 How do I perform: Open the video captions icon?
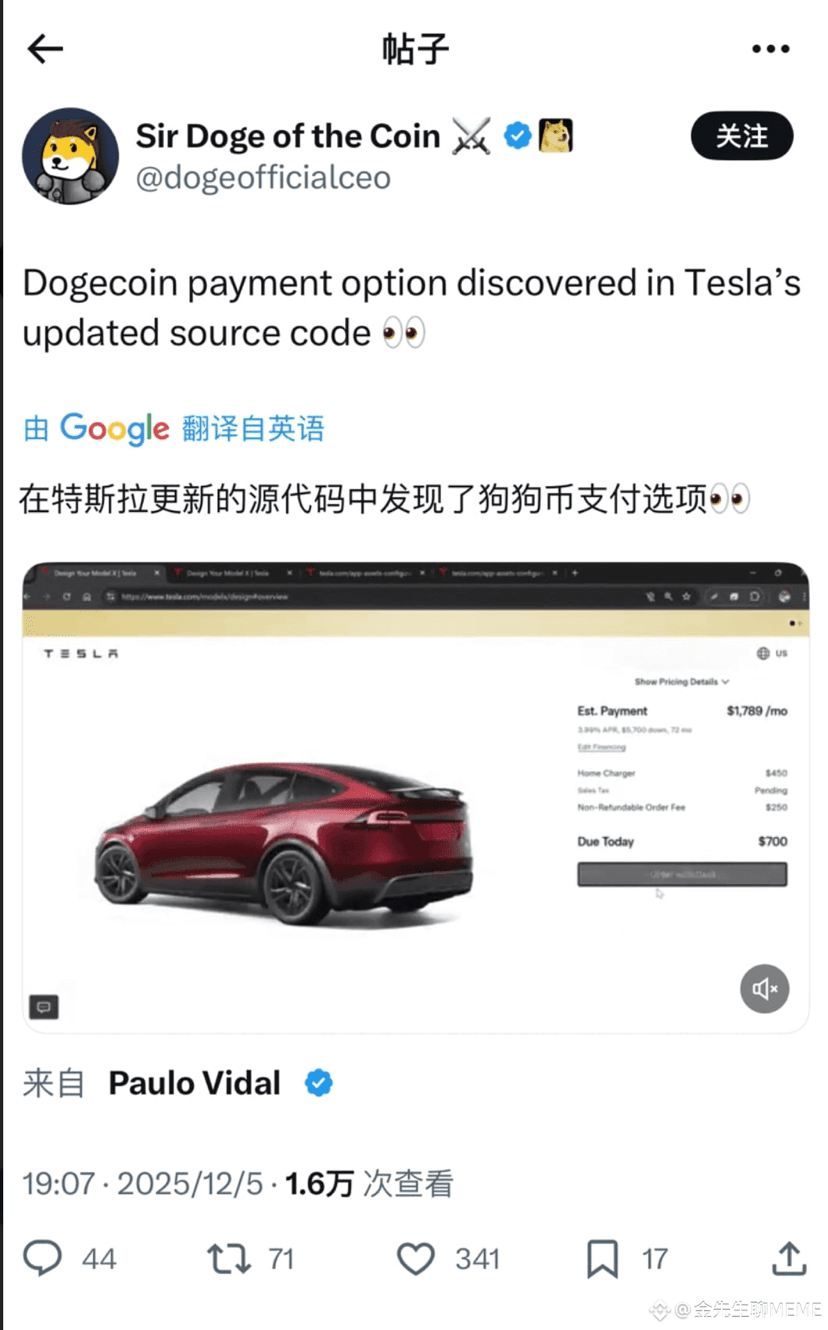[x=44, y=1007]
